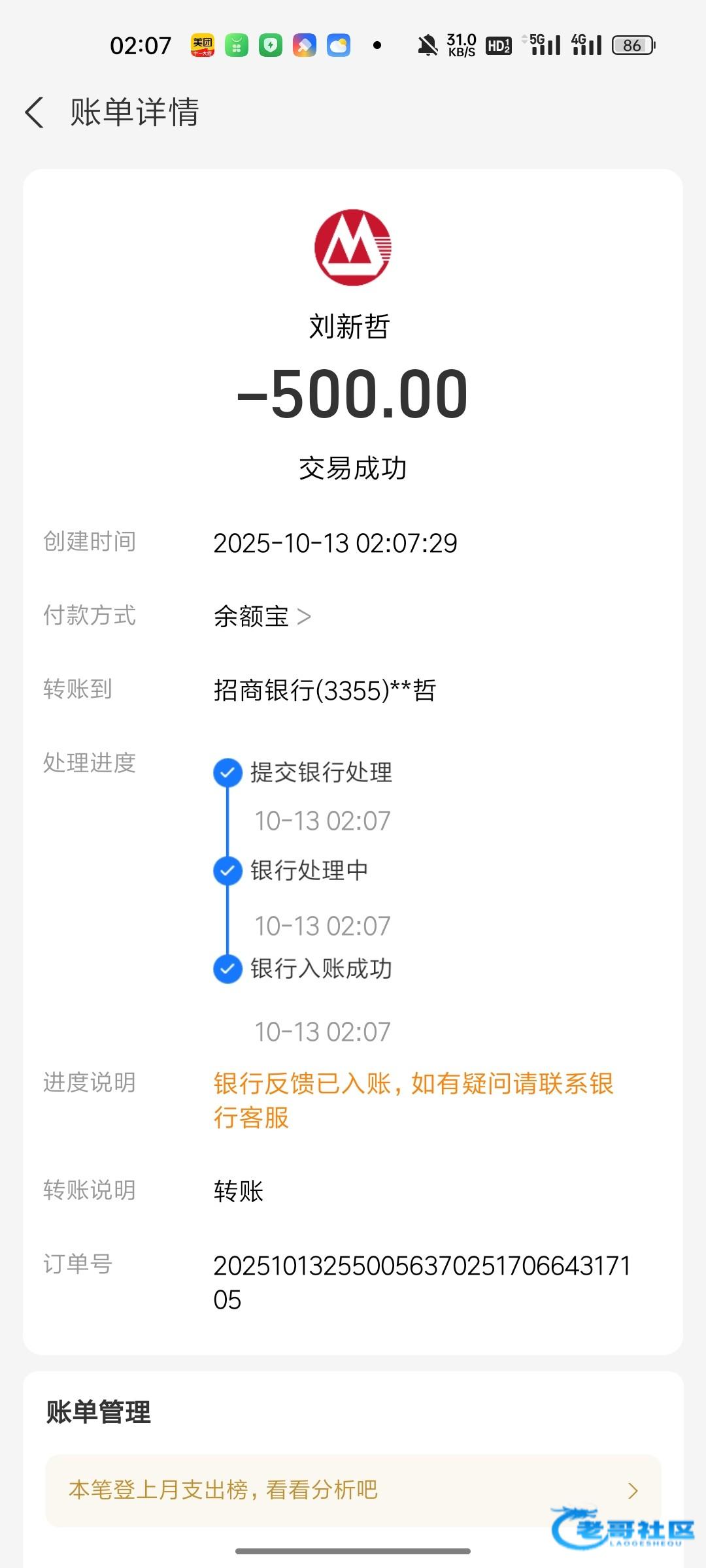The height and width of the screenshot is (1568, 706).
Task: Open the 余额宝 payment method link
Action: pos(262,616)
